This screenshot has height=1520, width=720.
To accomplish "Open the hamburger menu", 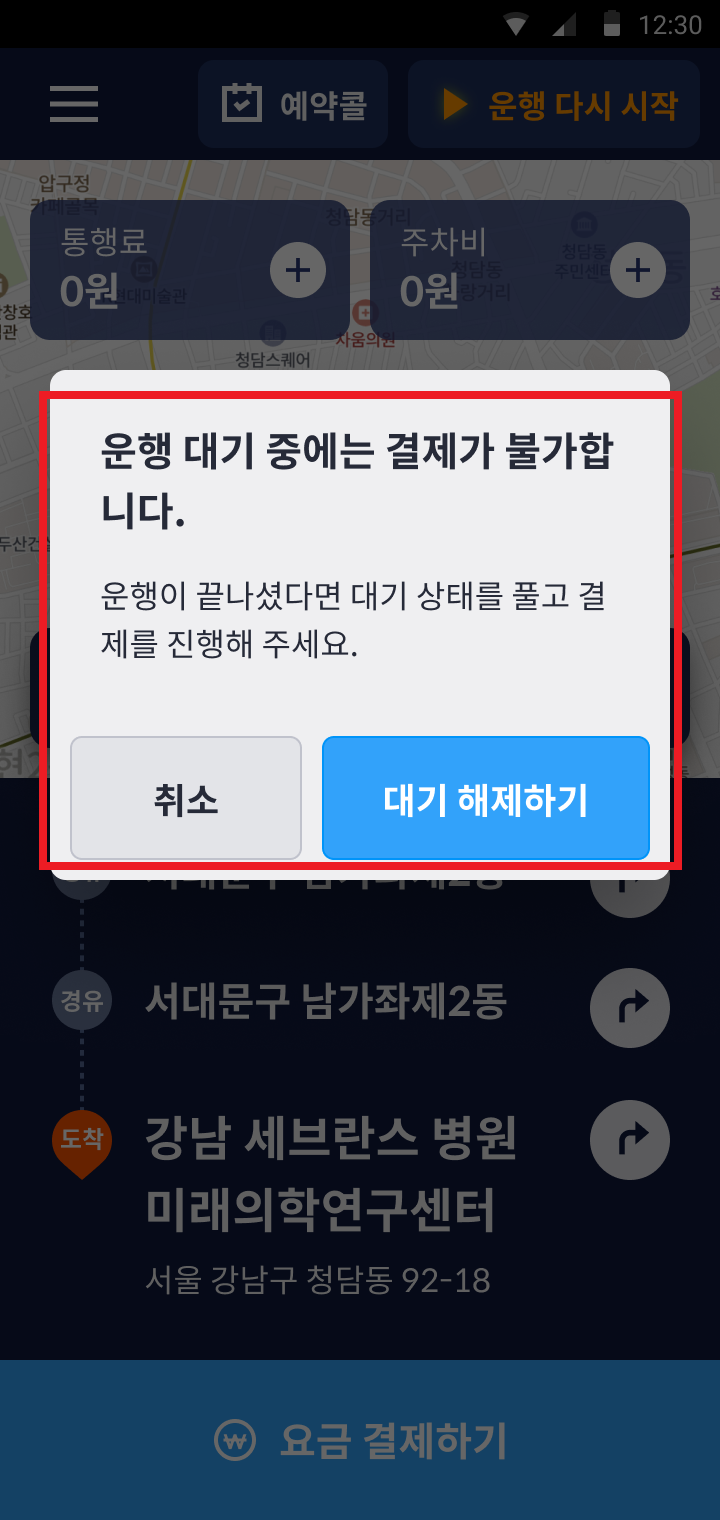I will pyautogui.click(x=74, y=104).
